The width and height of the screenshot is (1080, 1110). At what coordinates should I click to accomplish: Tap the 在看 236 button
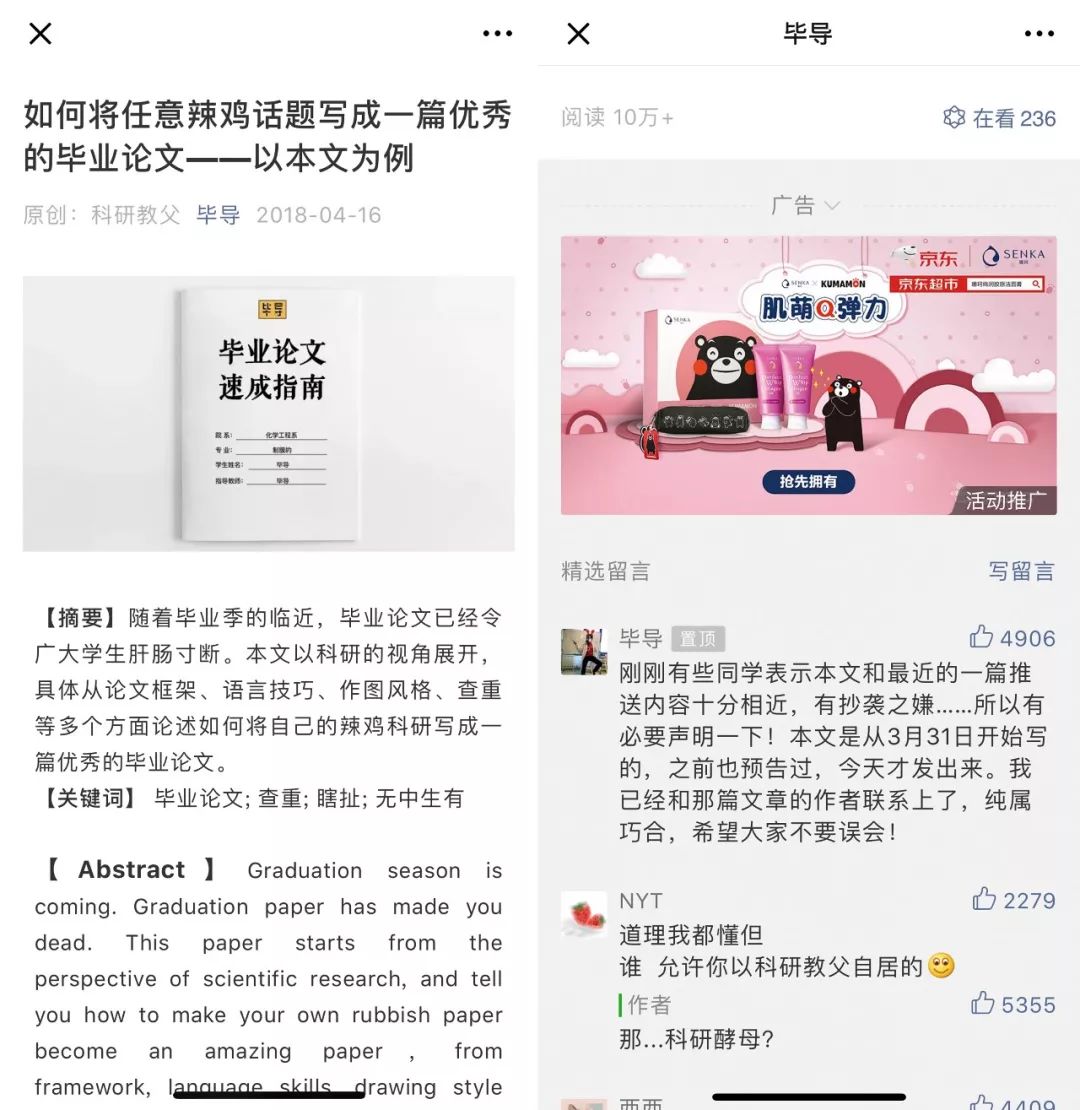pyautogui.click(x=999, y=118)
